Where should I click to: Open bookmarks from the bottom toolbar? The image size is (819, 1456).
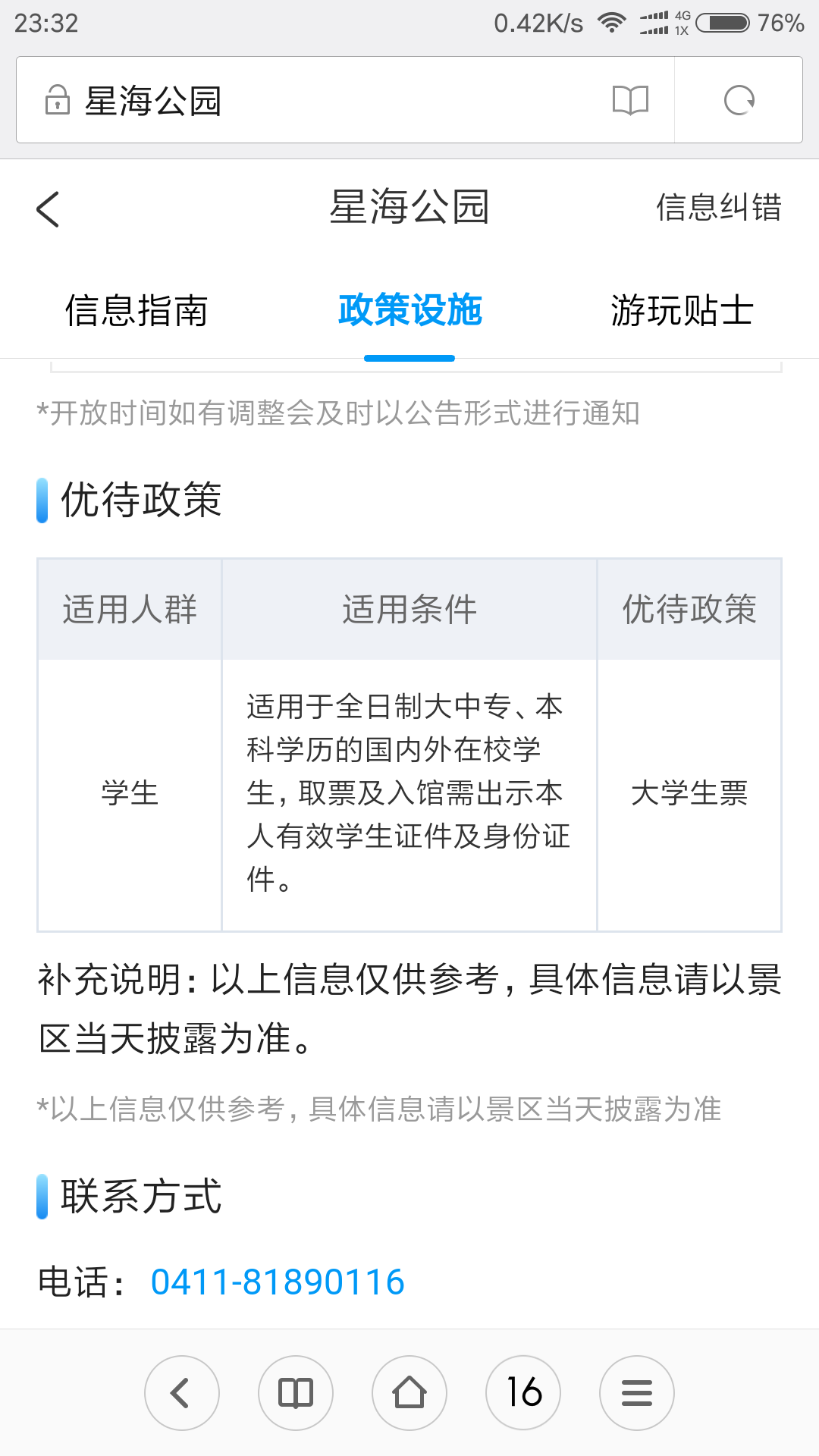(296, 1393)
